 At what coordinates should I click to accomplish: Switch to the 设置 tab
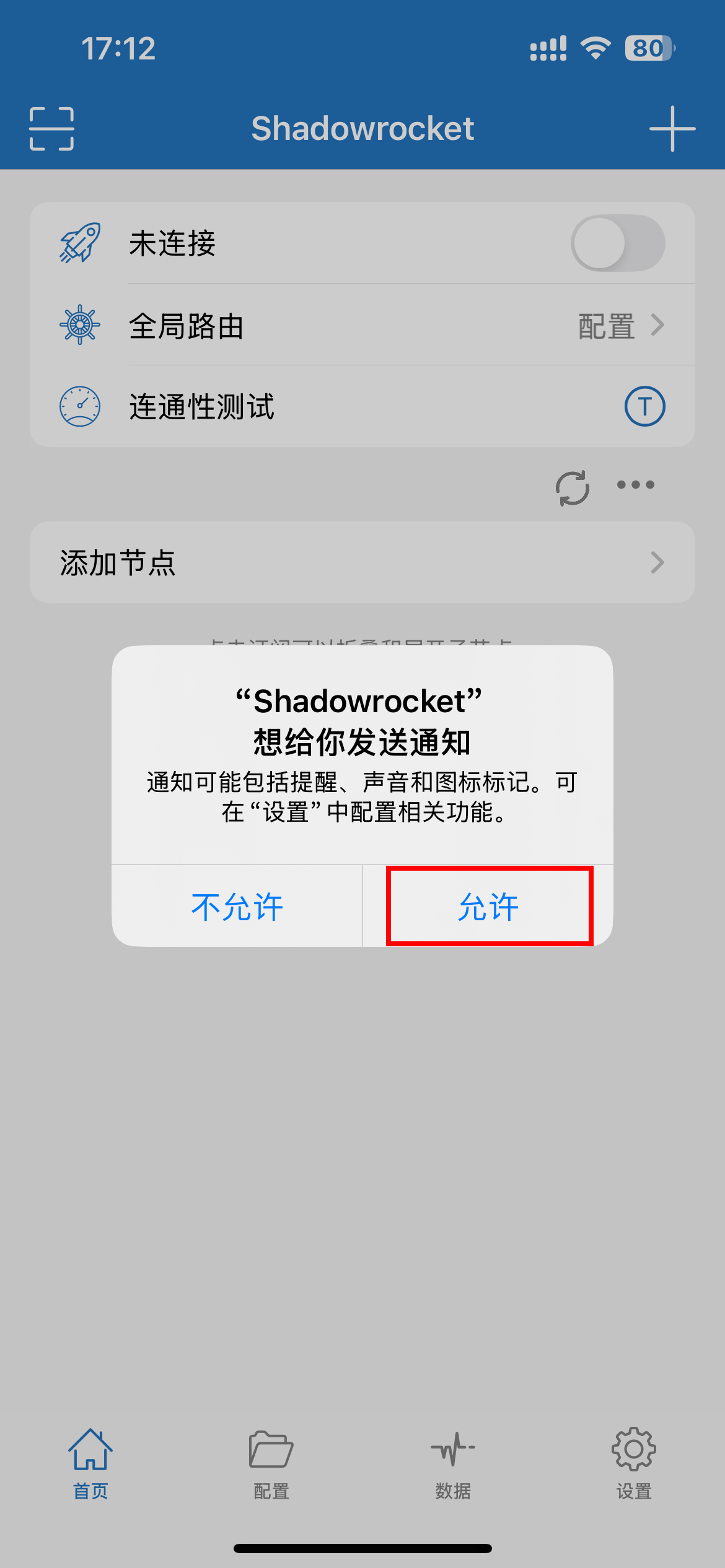[x=634, y=1464]
